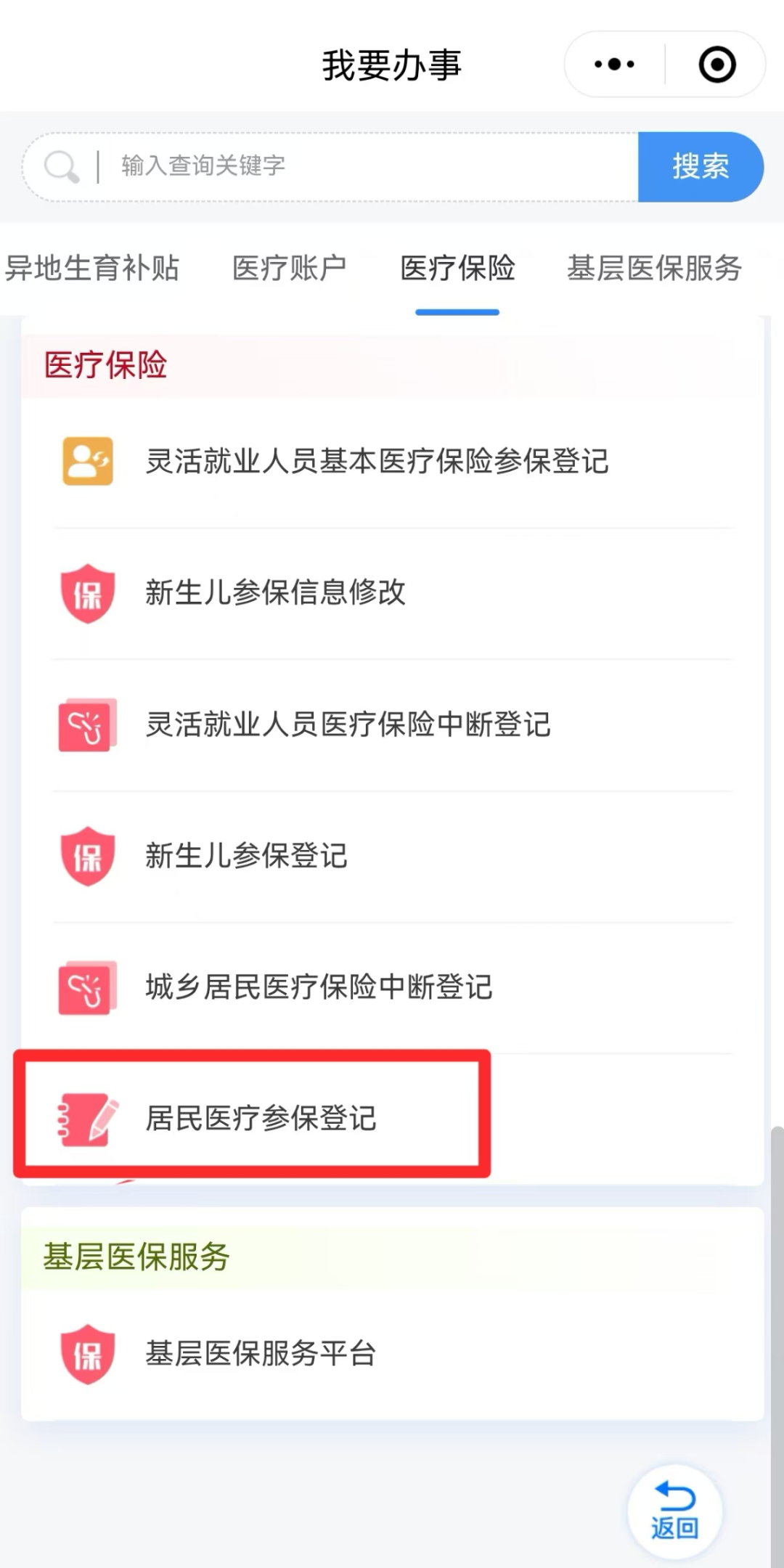This screenshot has height=1568, width=784.
Task: Open 城乡居民医疗保险中断登记
Action: (x=319, y=987)
